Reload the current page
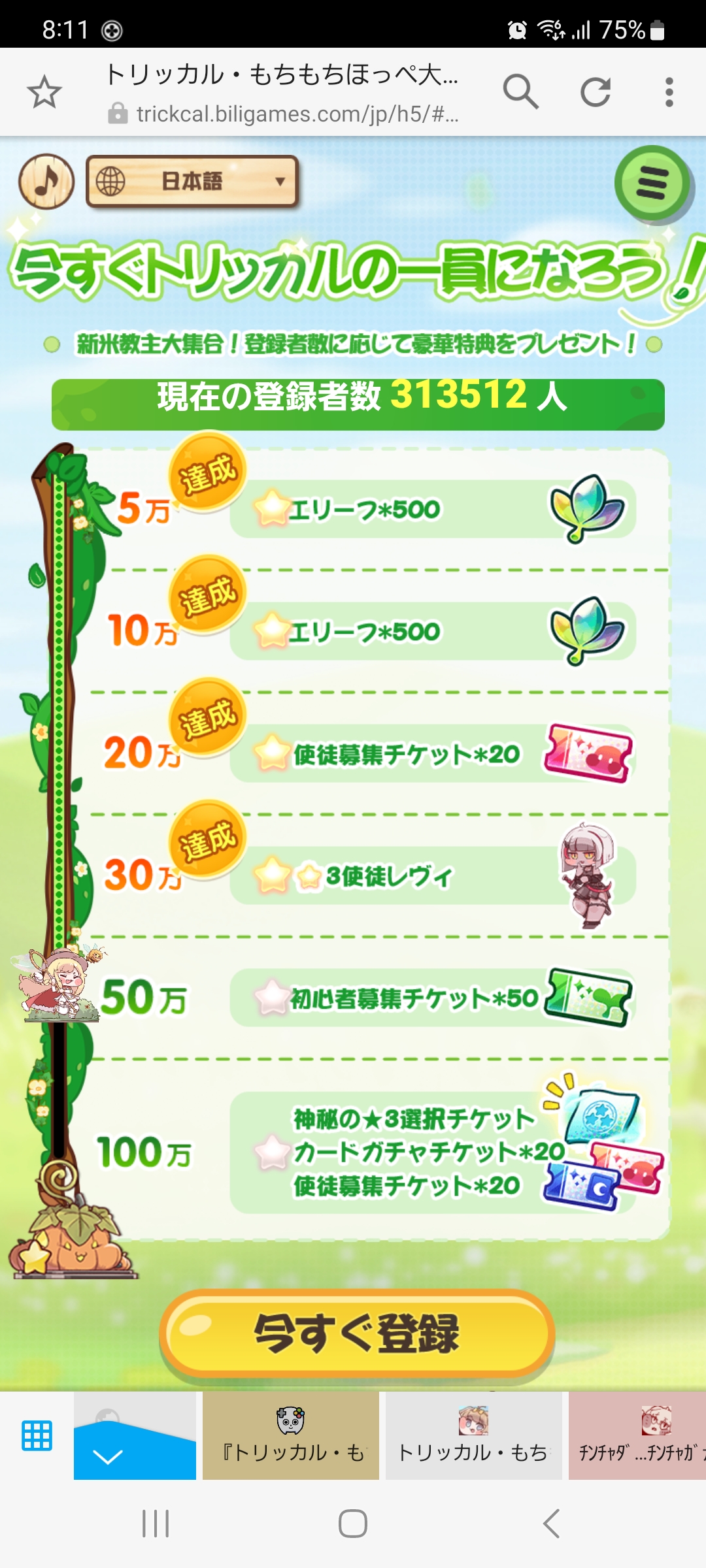The width and height of the screenshot is (706, 1568). [x=596, y=91]
